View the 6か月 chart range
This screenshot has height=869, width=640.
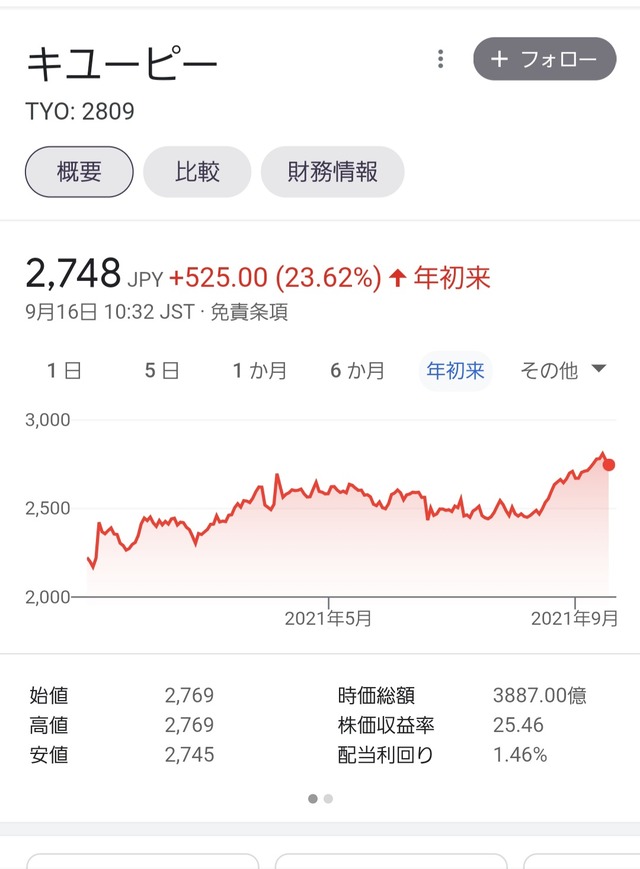[357, 371]
